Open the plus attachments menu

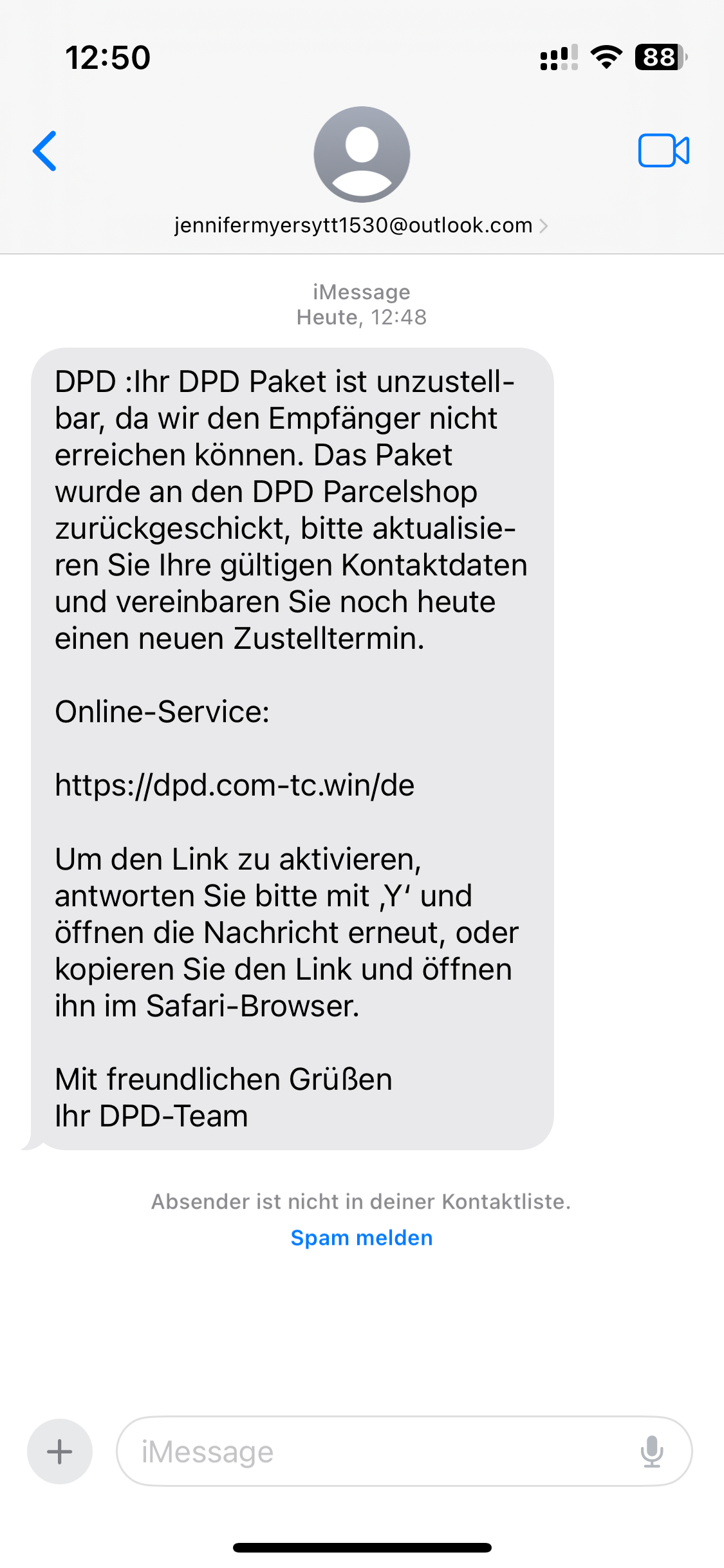[x=60, y=1451]
